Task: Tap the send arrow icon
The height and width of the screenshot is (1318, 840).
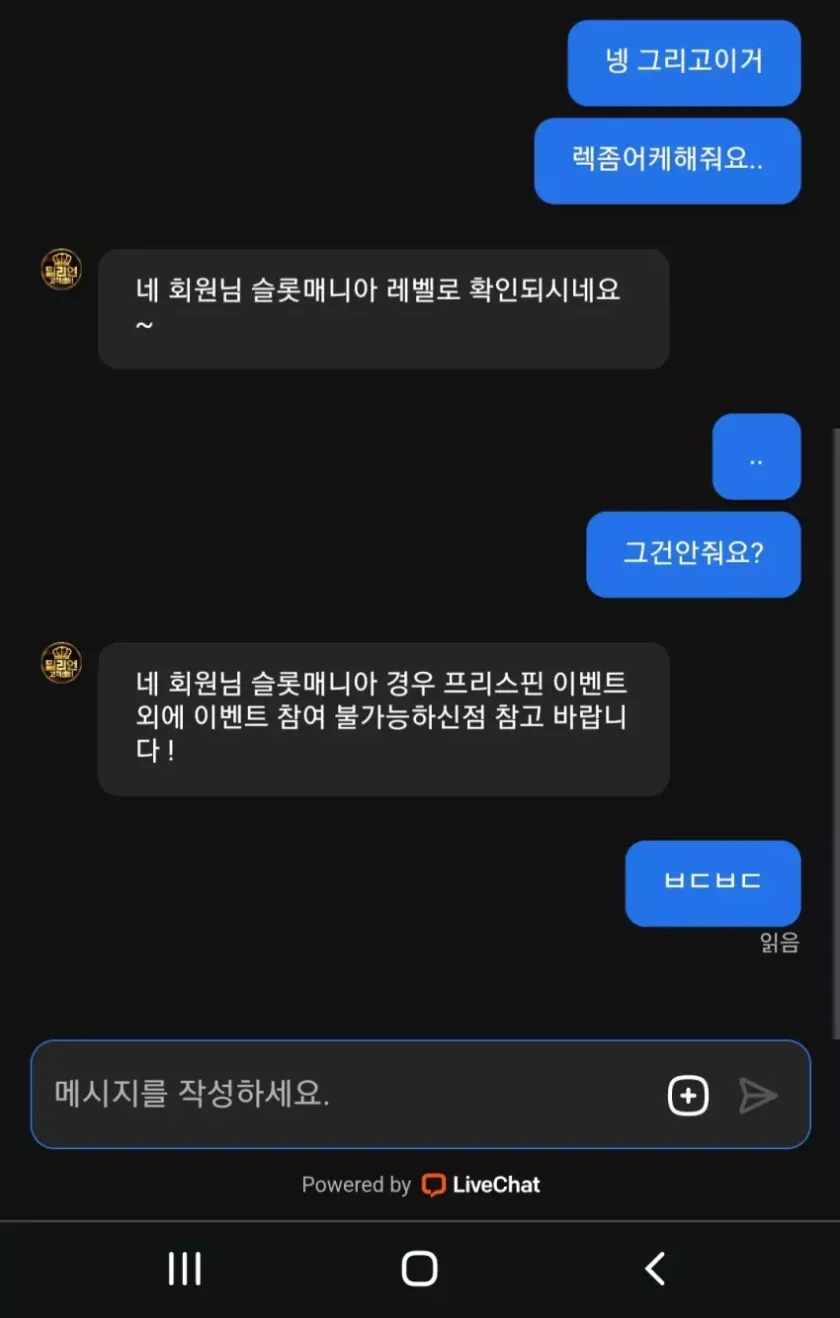Action: point(758,1095)
